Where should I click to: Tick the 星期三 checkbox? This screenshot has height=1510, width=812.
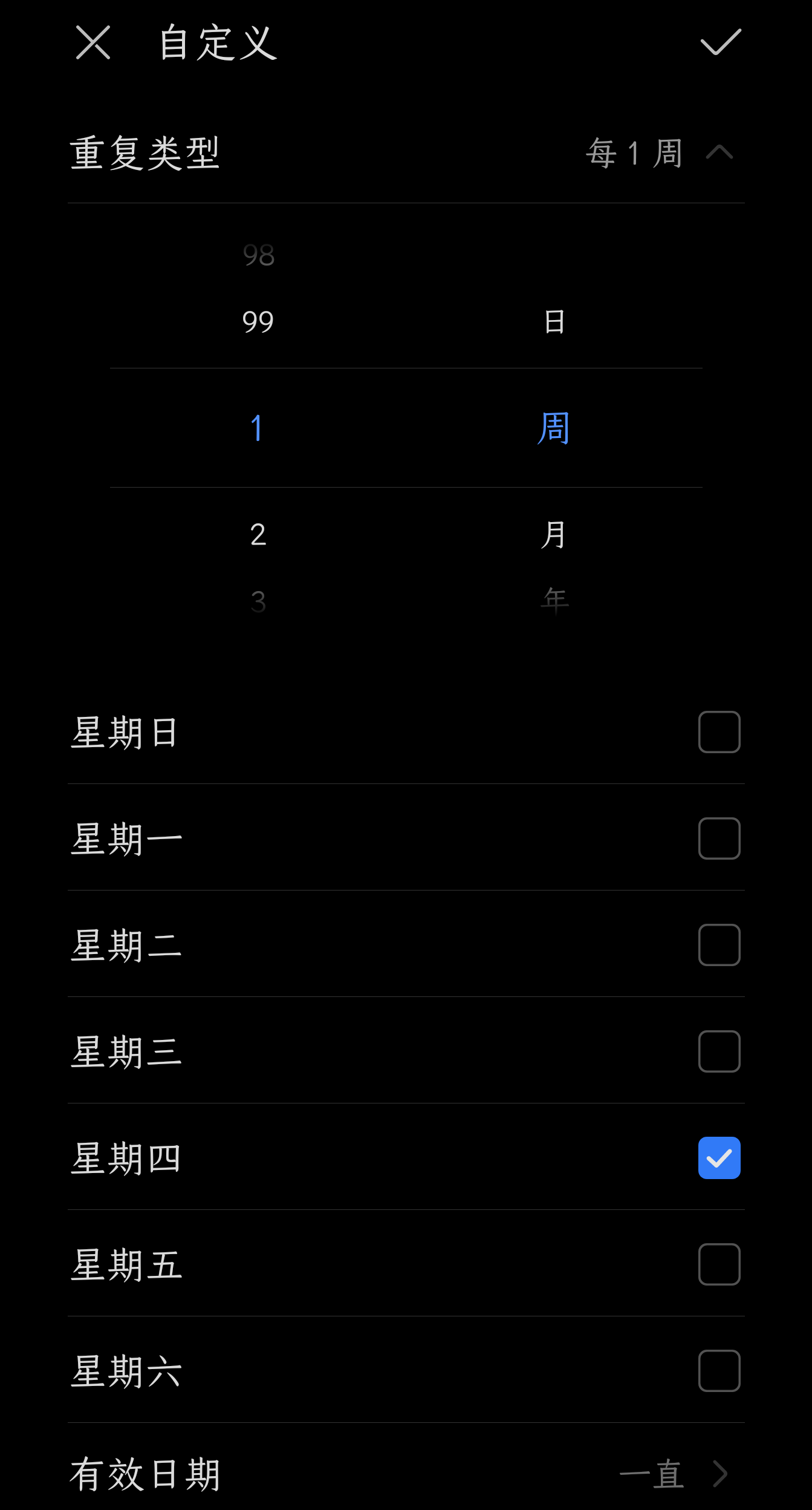click(x=719, y=1051)
